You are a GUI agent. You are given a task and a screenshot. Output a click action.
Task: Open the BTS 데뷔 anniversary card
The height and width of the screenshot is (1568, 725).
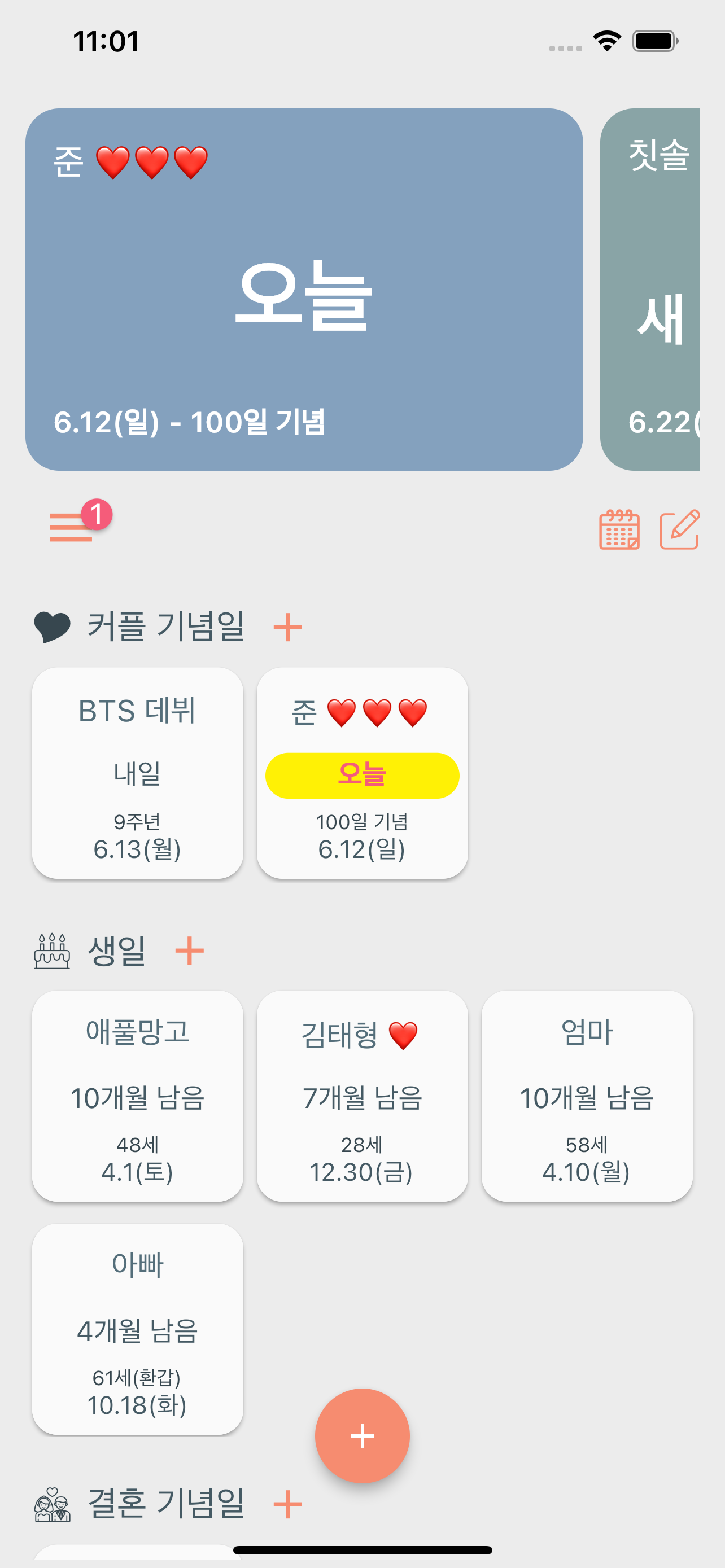coord(138,773)
